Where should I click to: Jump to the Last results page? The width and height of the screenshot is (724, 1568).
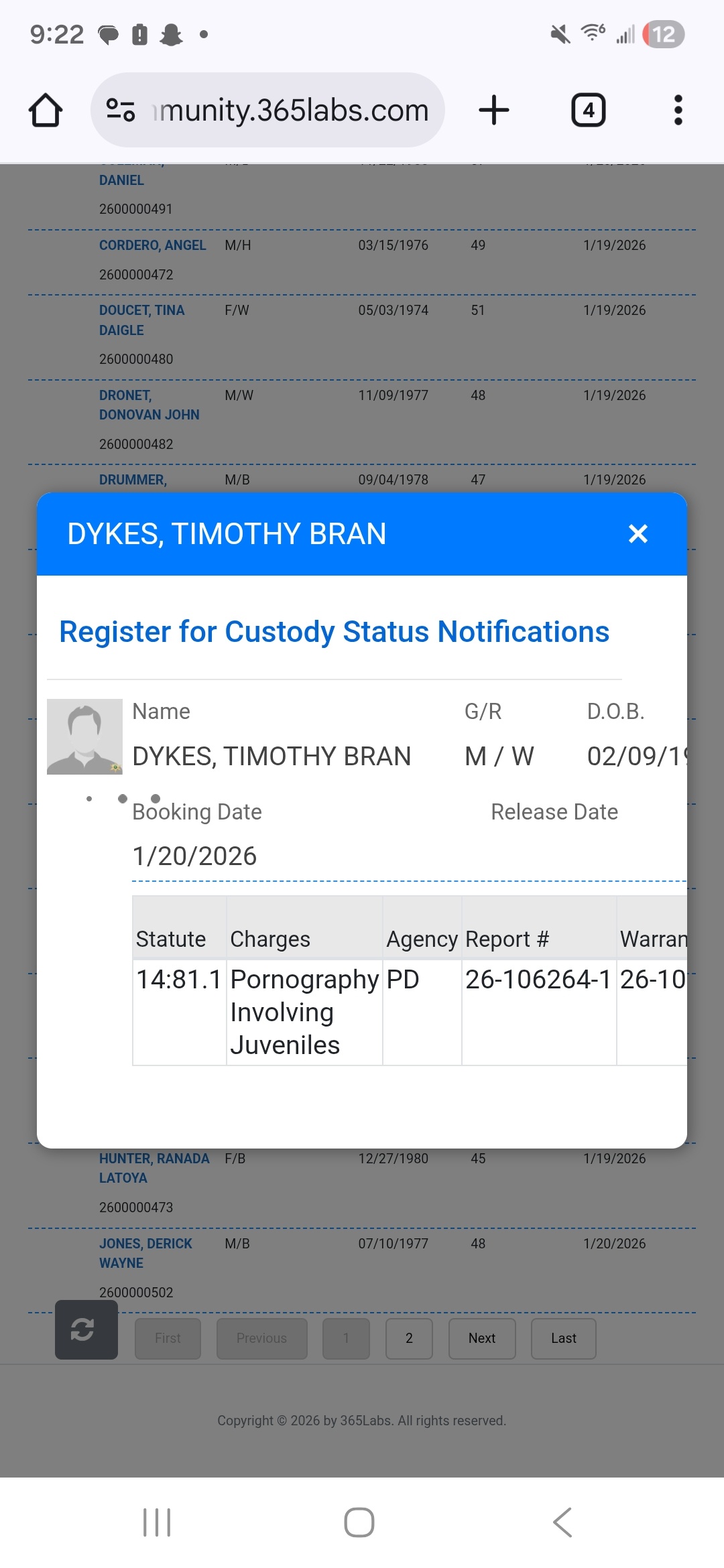(563, 1338)
